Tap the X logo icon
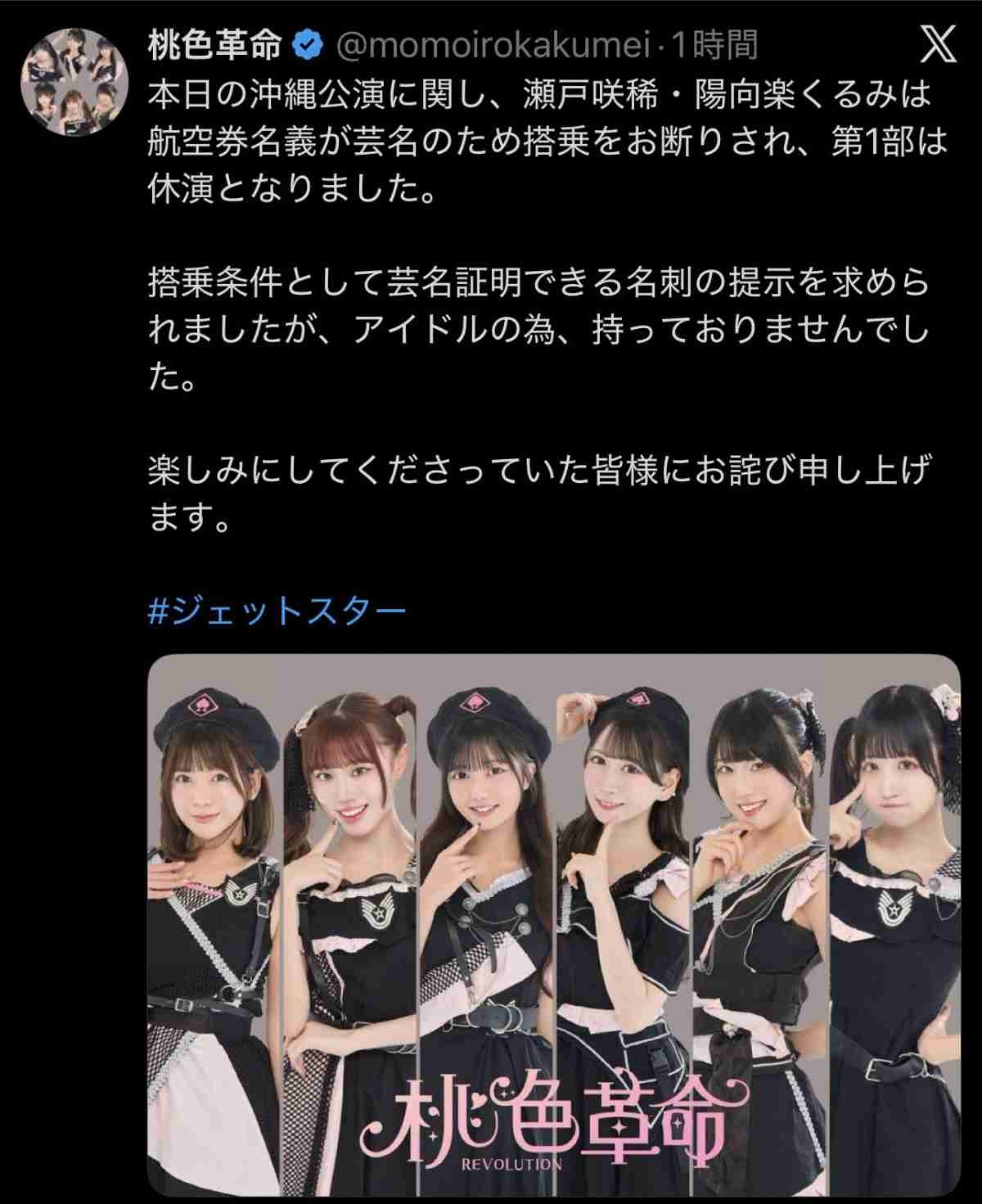 click(938, 44)
